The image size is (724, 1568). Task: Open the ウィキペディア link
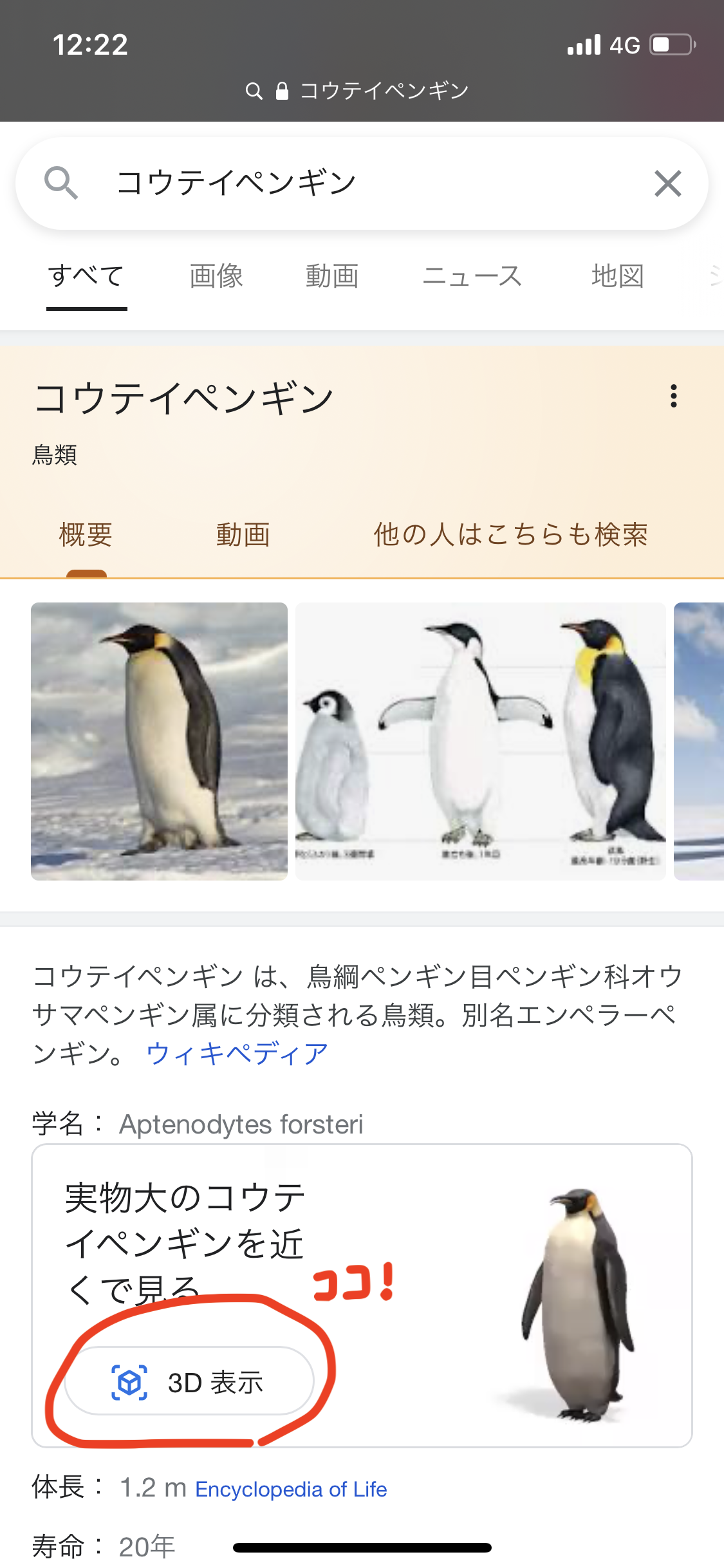[237, 1054]
